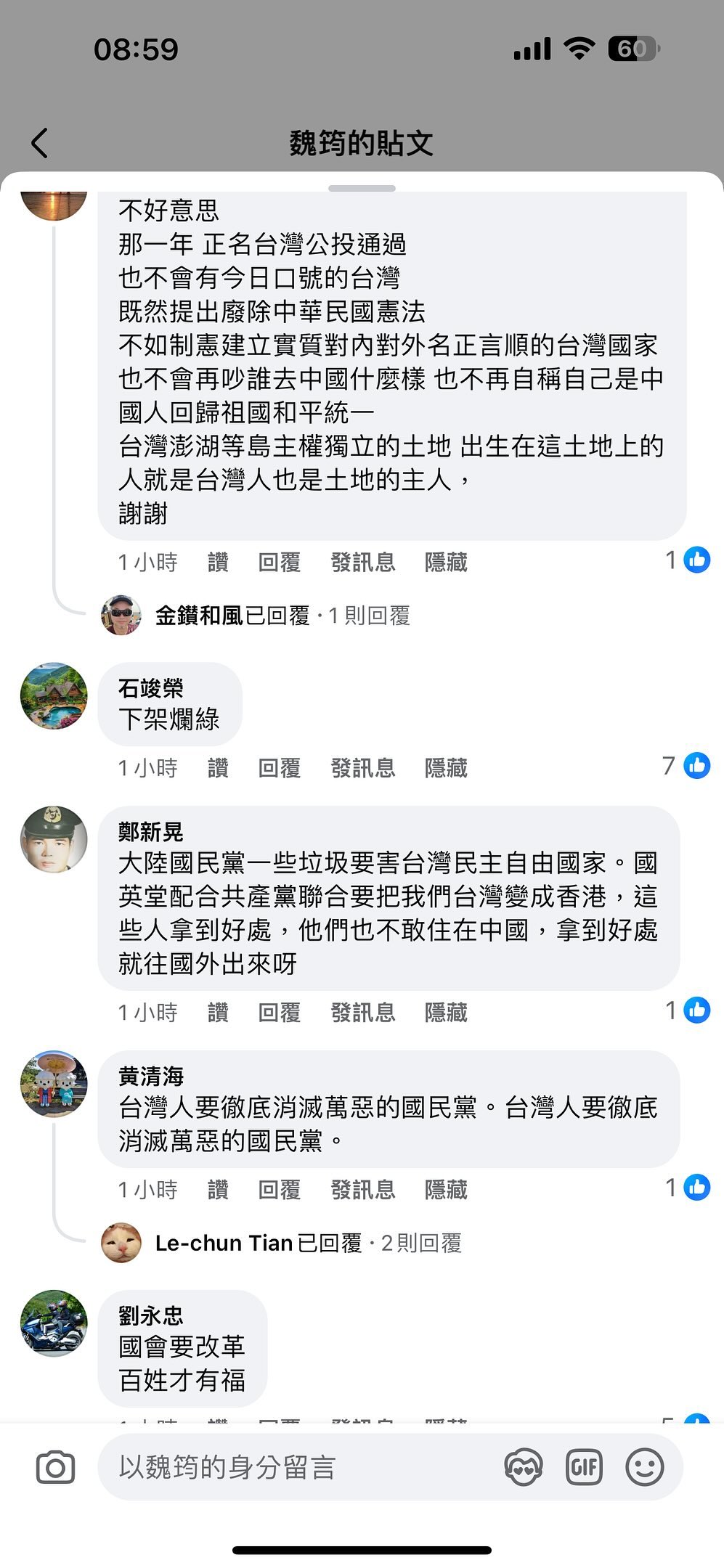
Task: Send a message to 黄清海
Action: coord(362,1189)
